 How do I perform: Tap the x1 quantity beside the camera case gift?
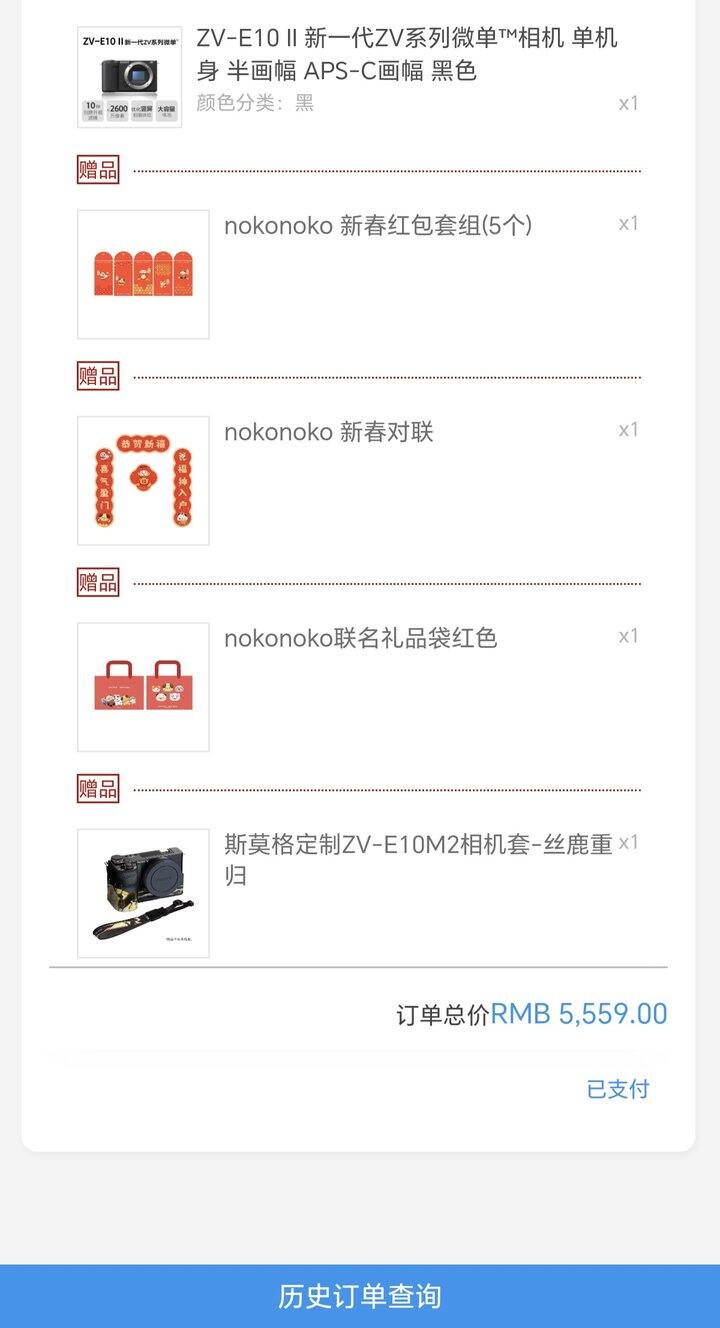628,841
